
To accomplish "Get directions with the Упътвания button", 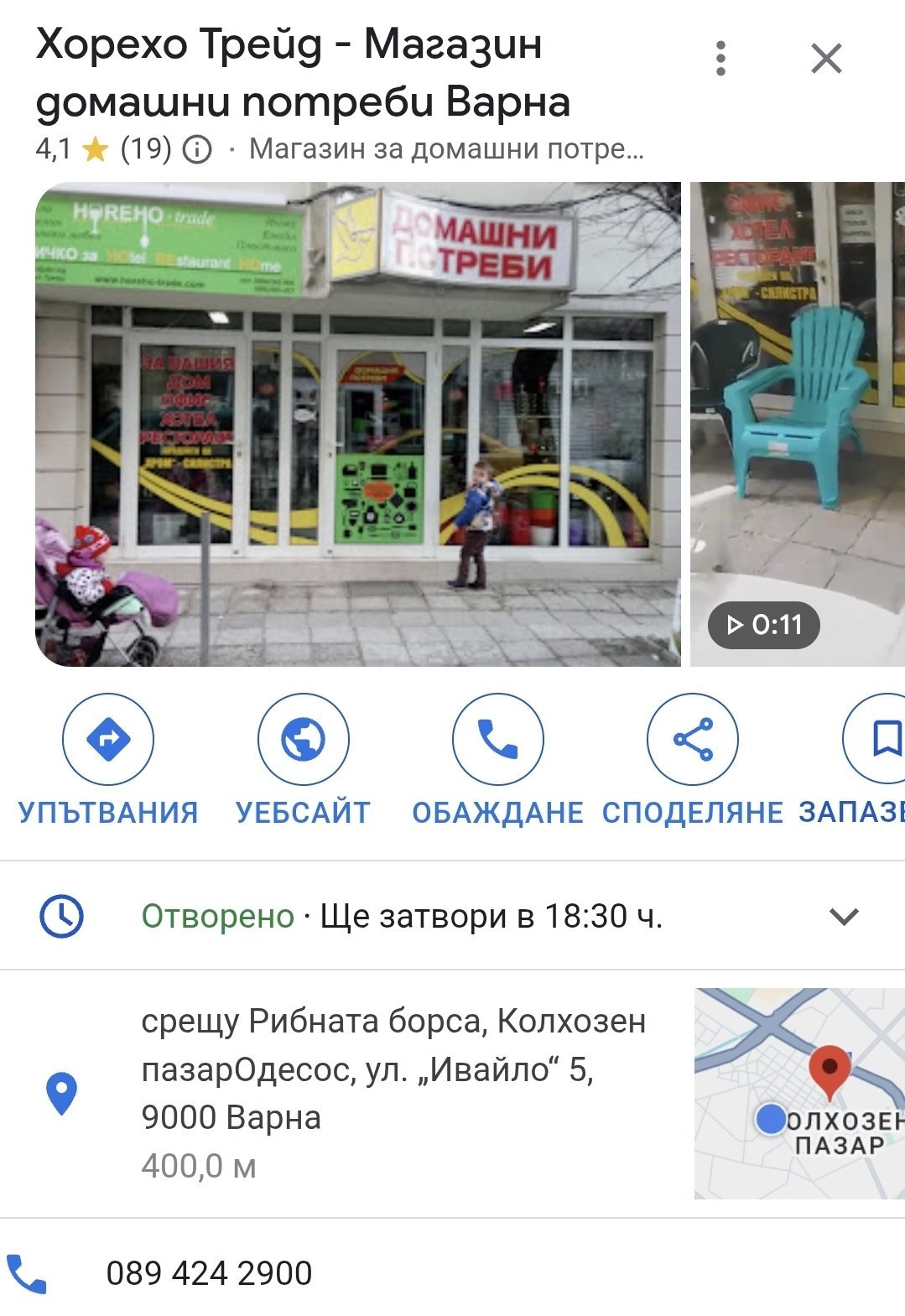I will coord(108,739).
